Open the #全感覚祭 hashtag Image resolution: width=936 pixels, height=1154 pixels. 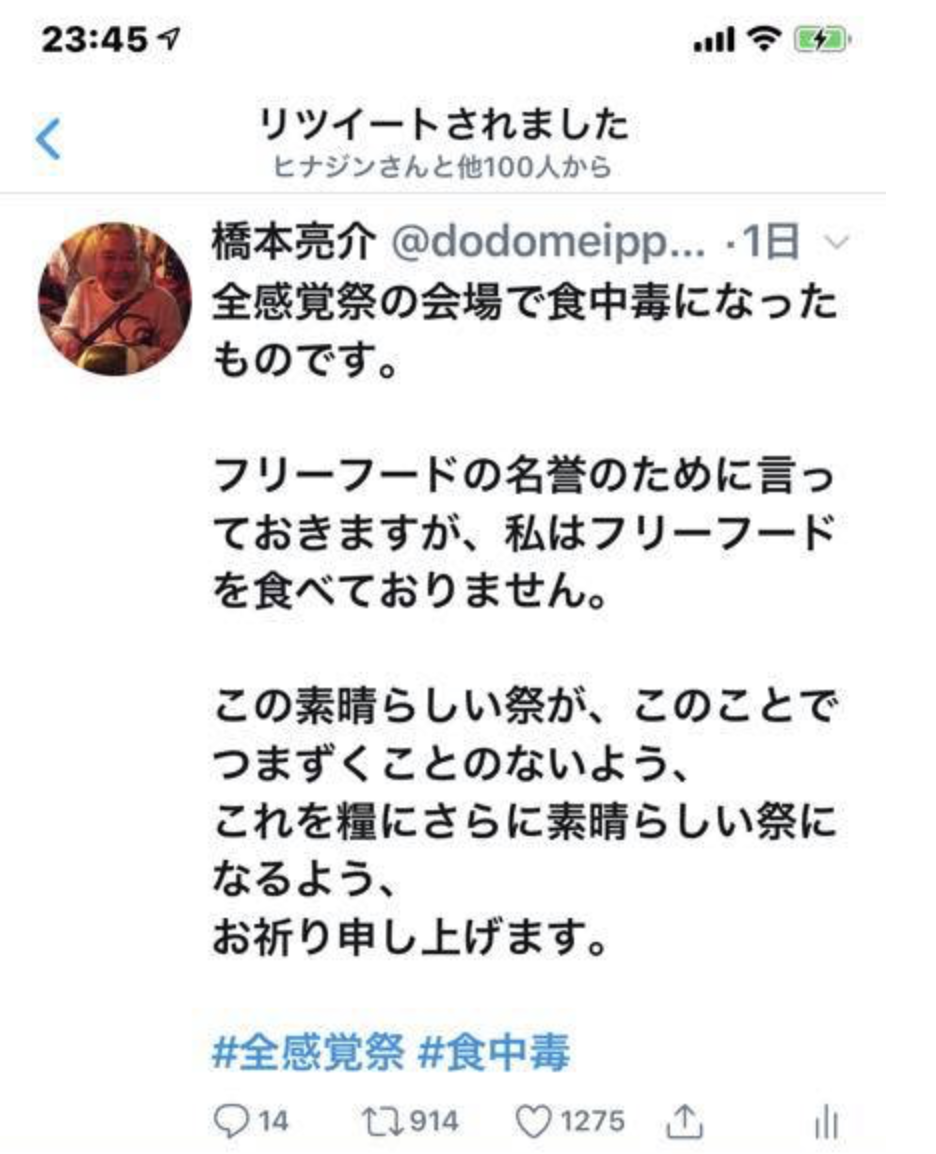[308, 1054]
